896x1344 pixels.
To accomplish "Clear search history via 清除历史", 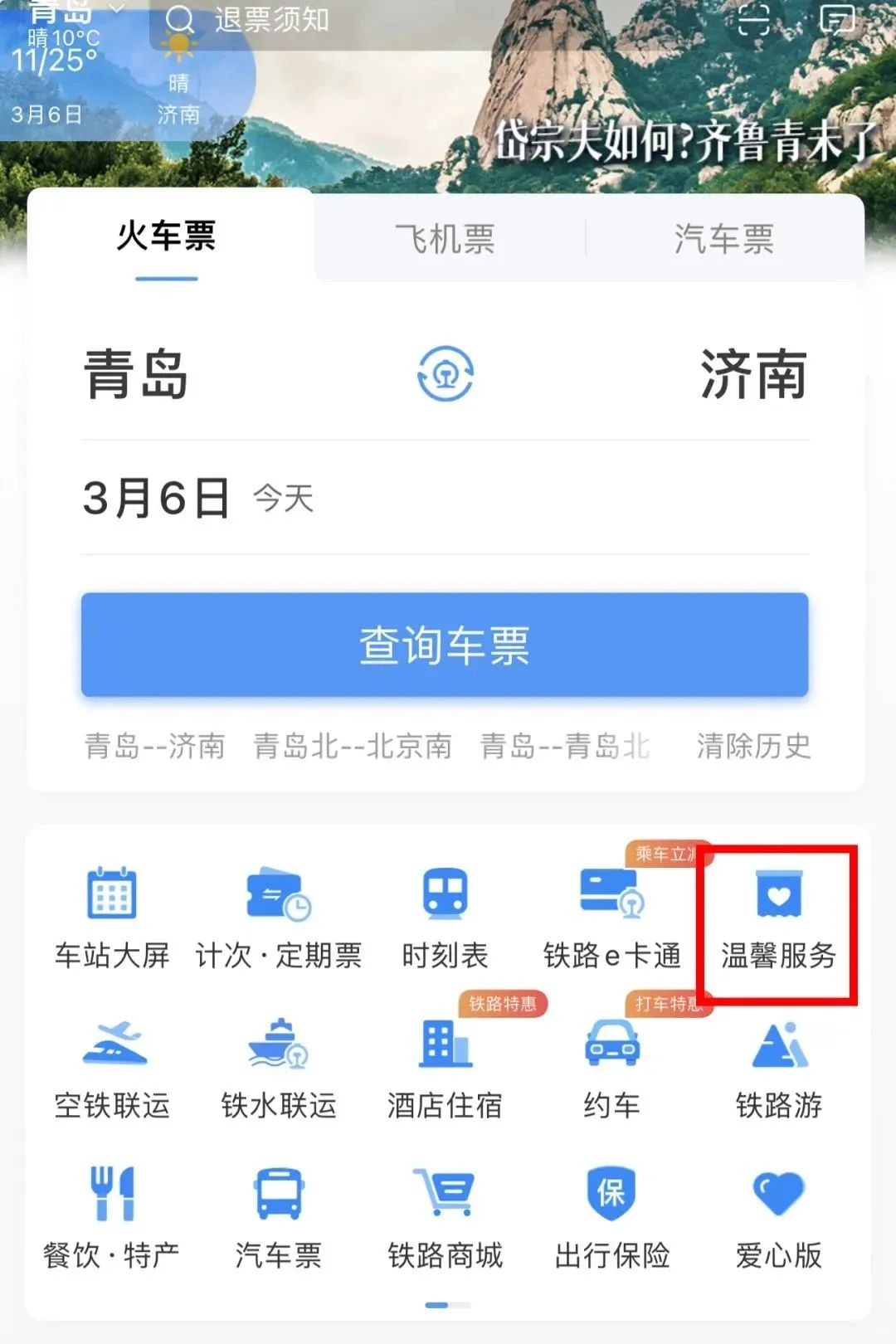I will tap(751, 745).
